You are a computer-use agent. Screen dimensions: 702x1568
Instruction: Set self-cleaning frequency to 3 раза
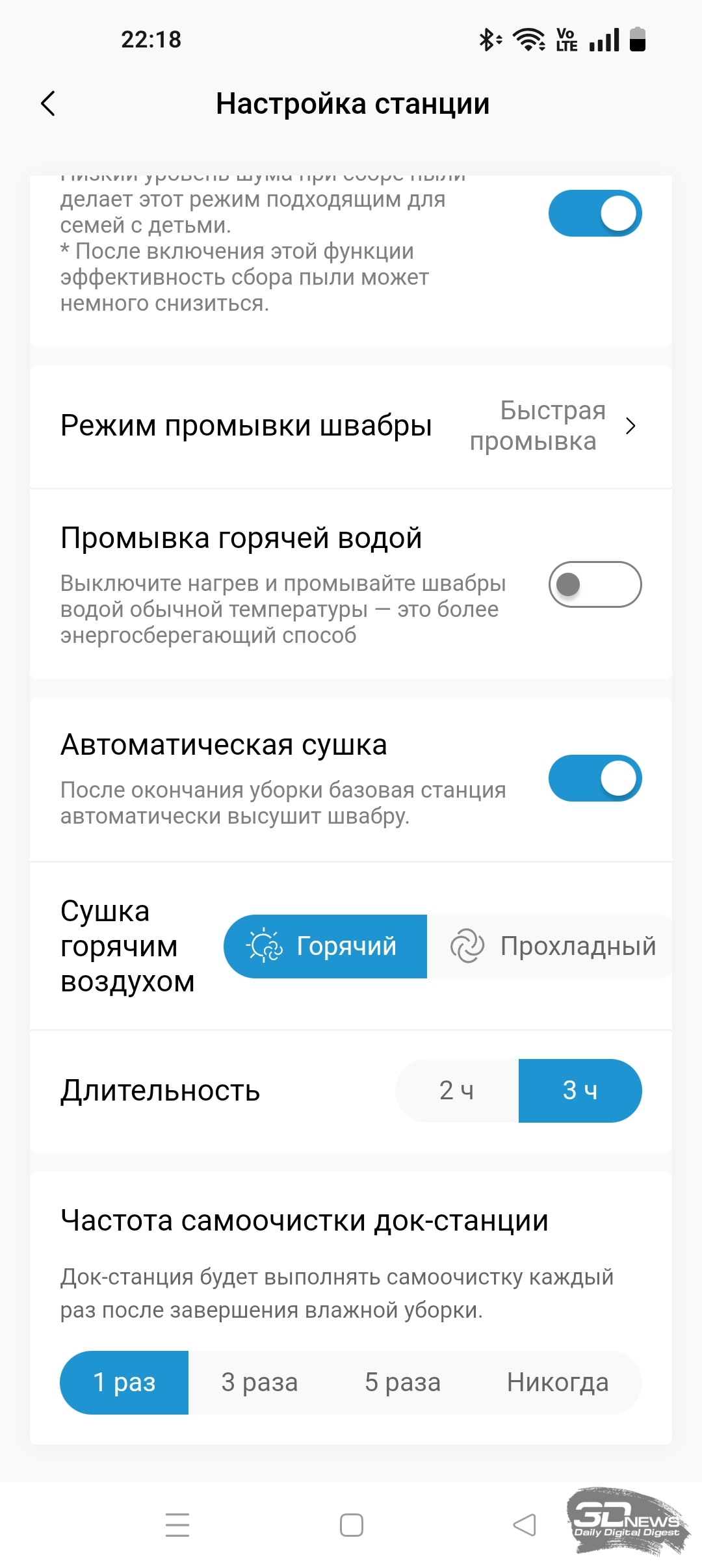(x=259, y=1383)
